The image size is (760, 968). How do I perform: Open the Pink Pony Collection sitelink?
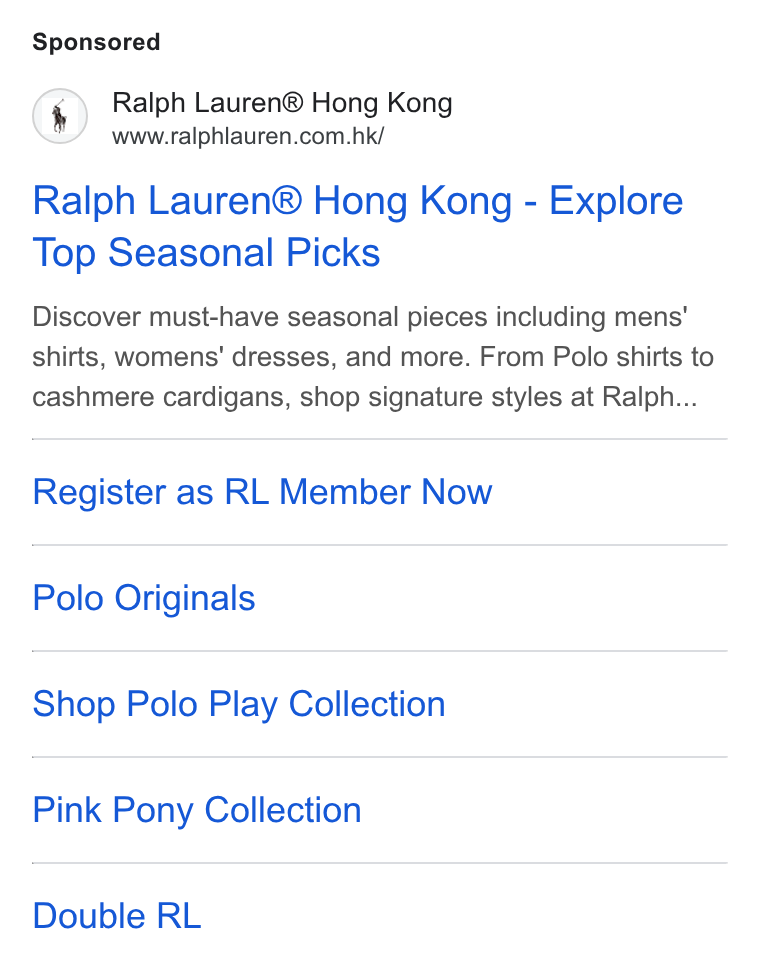point(197,810)
